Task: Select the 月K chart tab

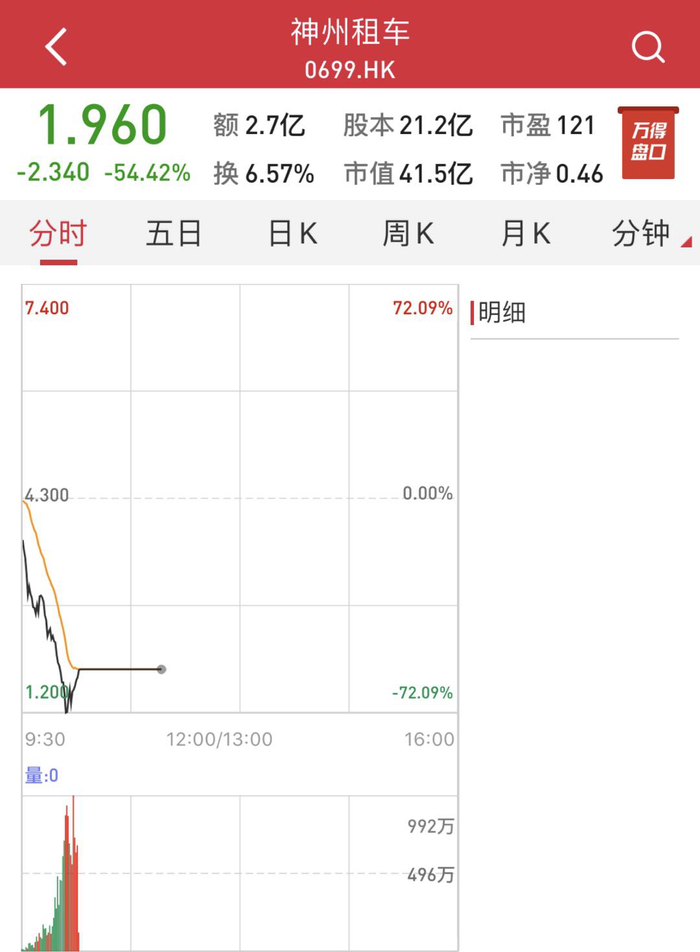Action: pos(526,234)
